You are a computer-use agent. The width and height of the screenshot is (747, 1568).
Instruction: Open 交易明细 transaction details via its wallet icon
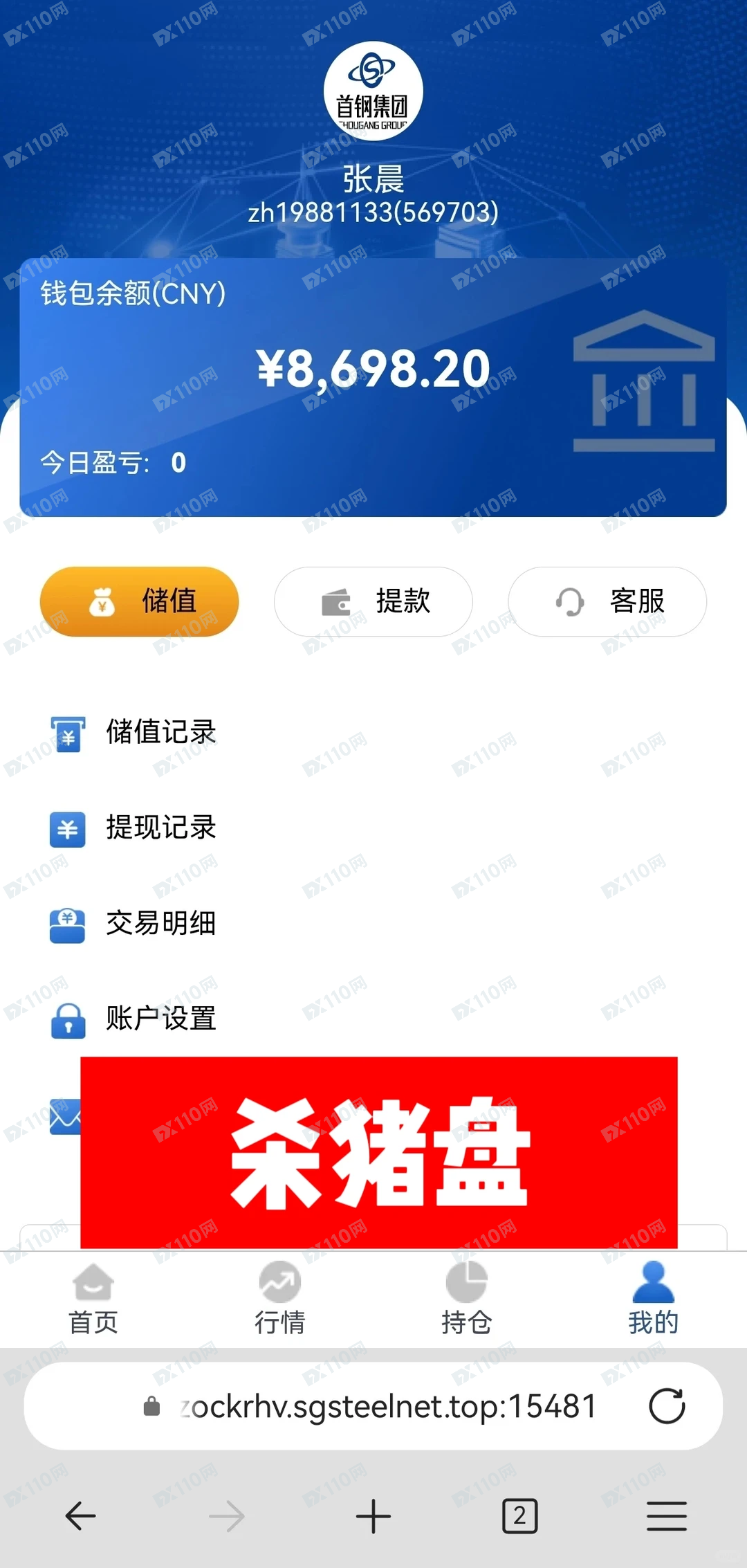tap(66, 924)
